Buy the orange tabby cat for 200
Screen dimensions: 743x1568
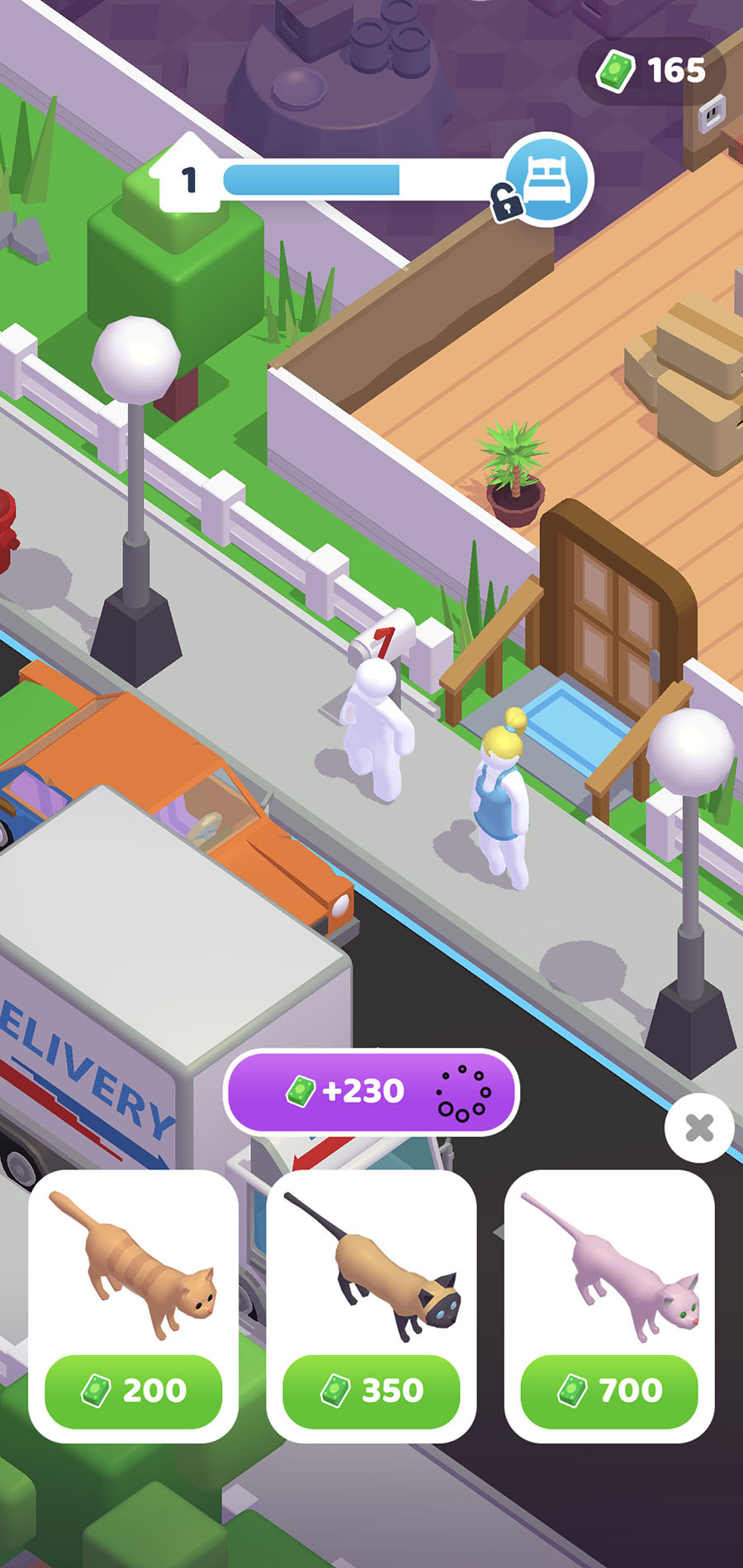tap(134, 1391)
